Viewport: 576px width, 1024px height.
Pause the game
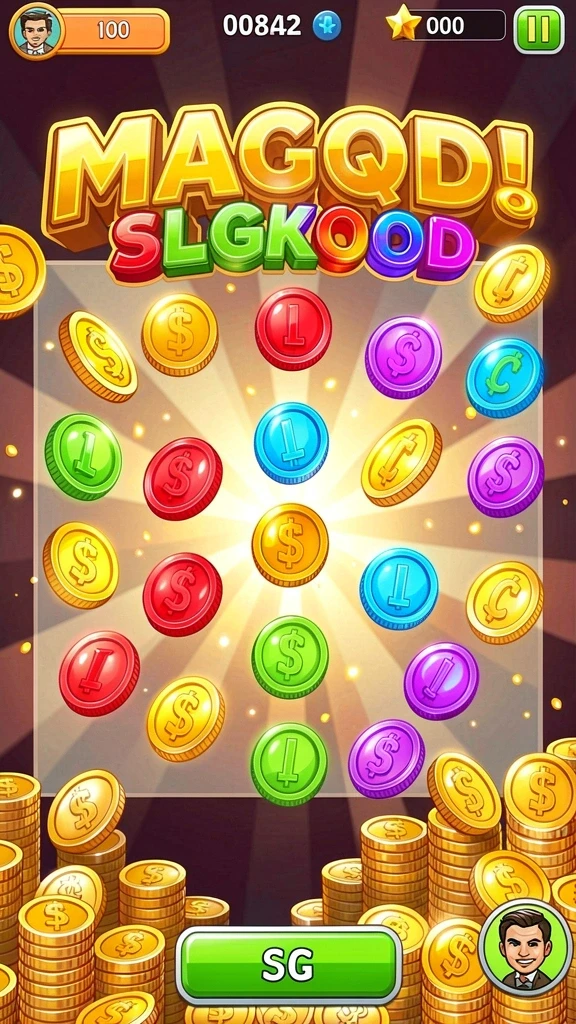[x=539, y=29]
